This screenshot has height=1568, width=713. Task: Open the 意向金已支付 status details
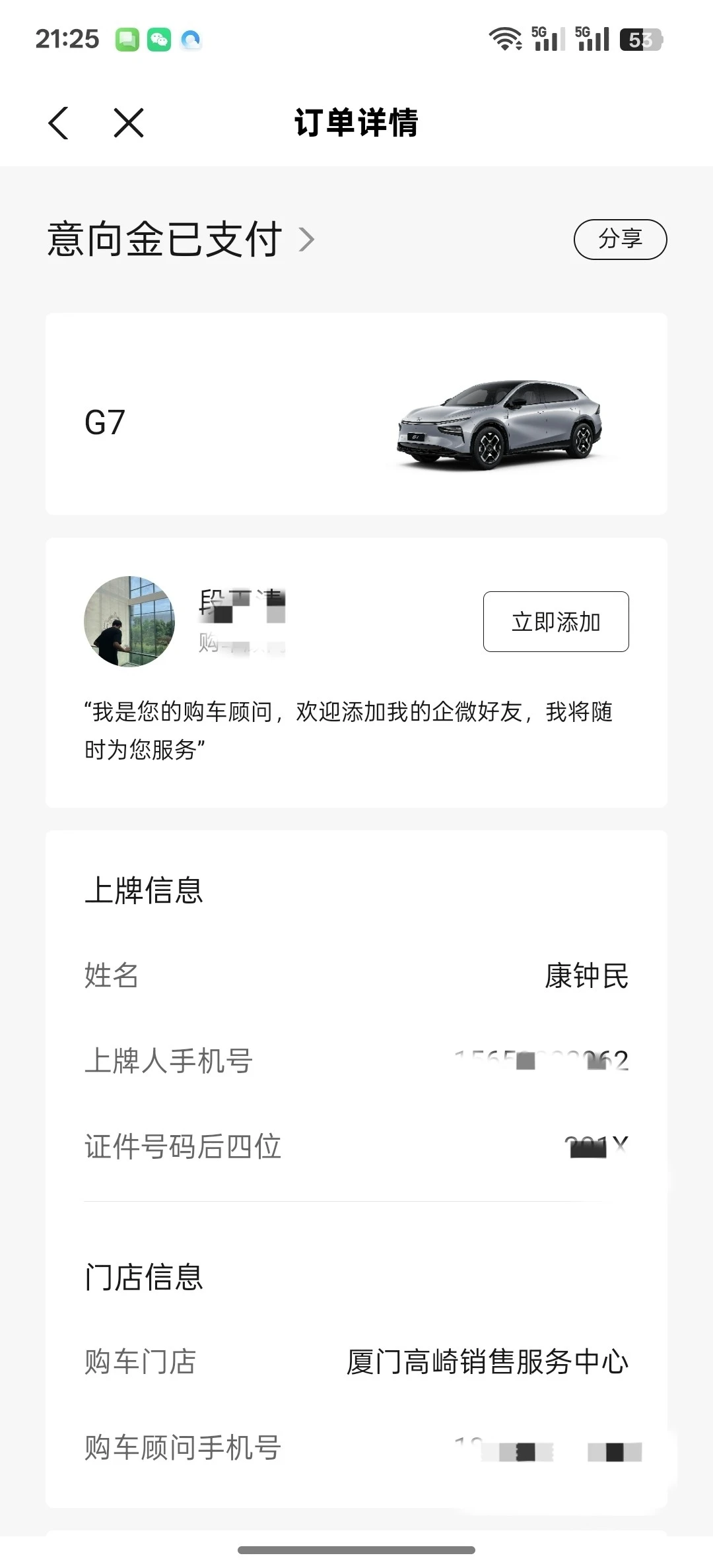[180, 239]
